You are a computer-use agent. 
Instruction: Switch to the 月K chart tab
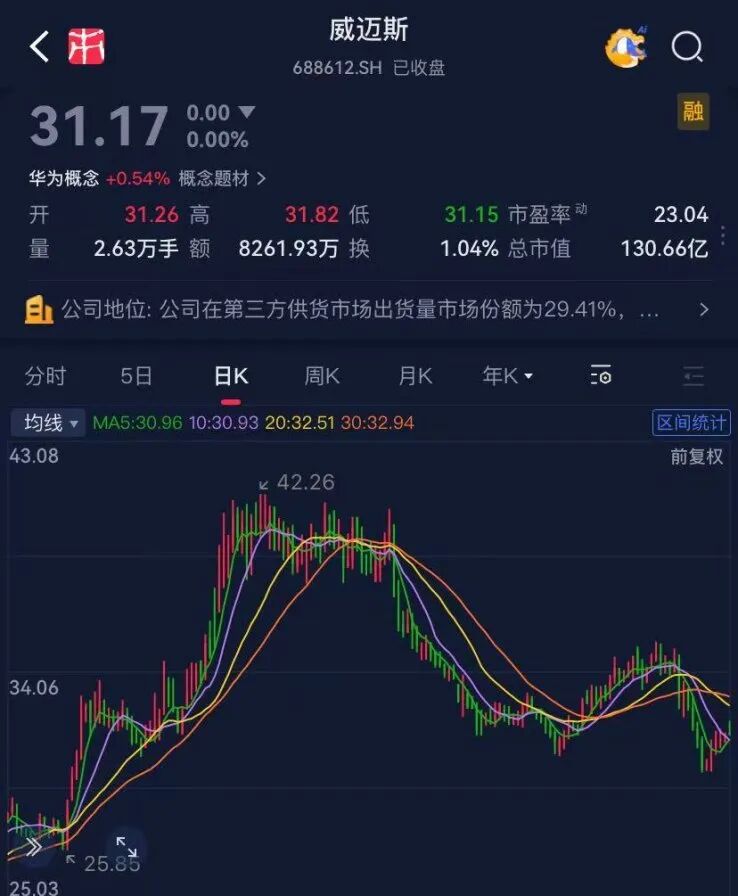click(415, 376)
